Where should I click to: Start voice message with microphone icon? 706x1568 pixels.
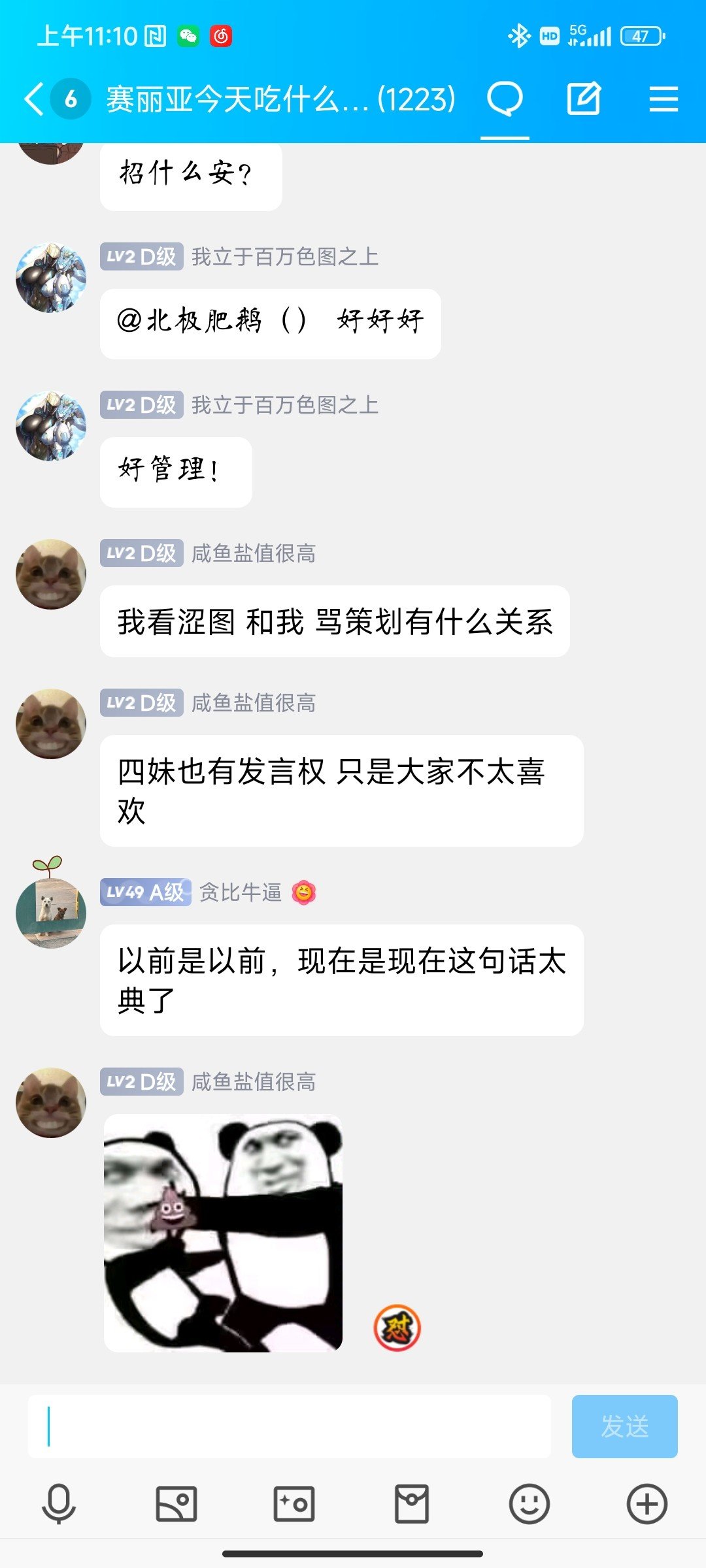point(59,1503)
